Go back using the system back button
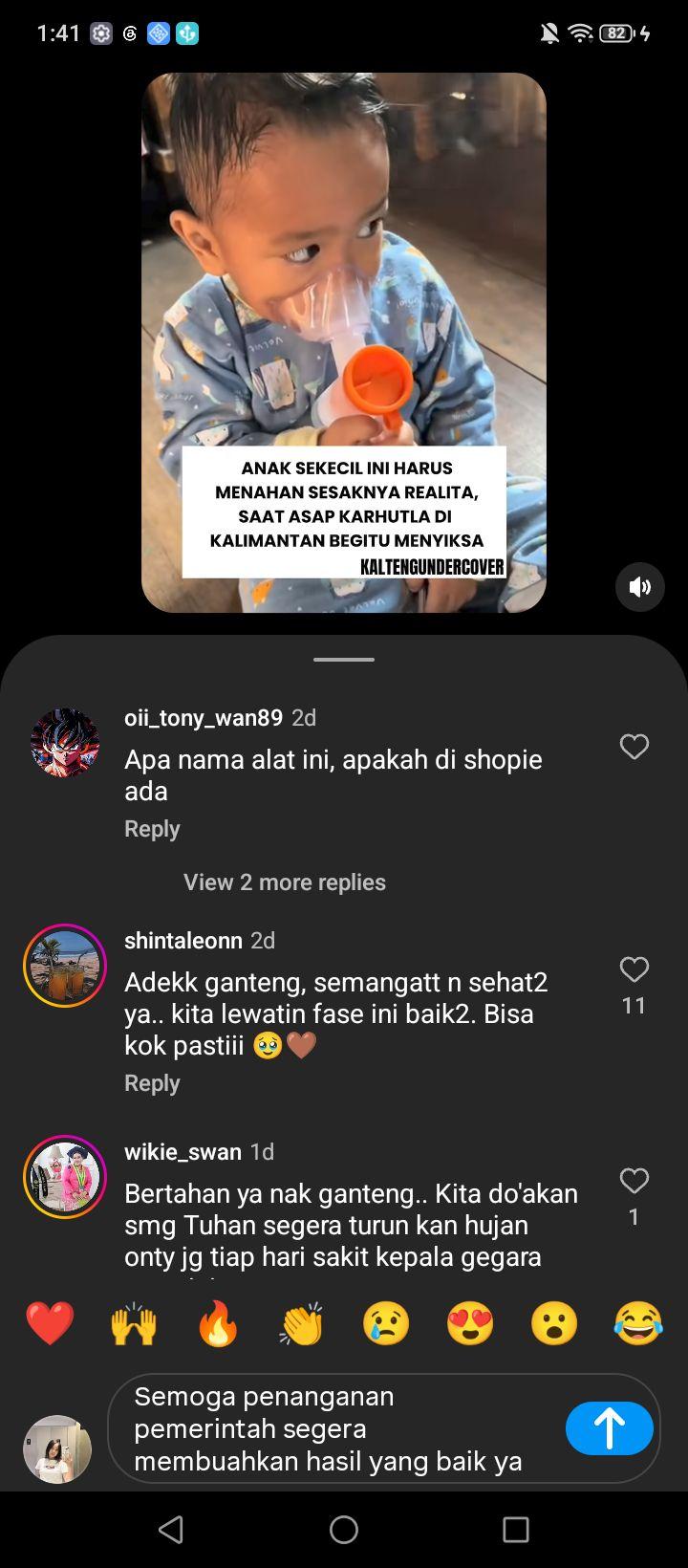The height and width of the screenshot is (1568, 688). coord(171,1530)
